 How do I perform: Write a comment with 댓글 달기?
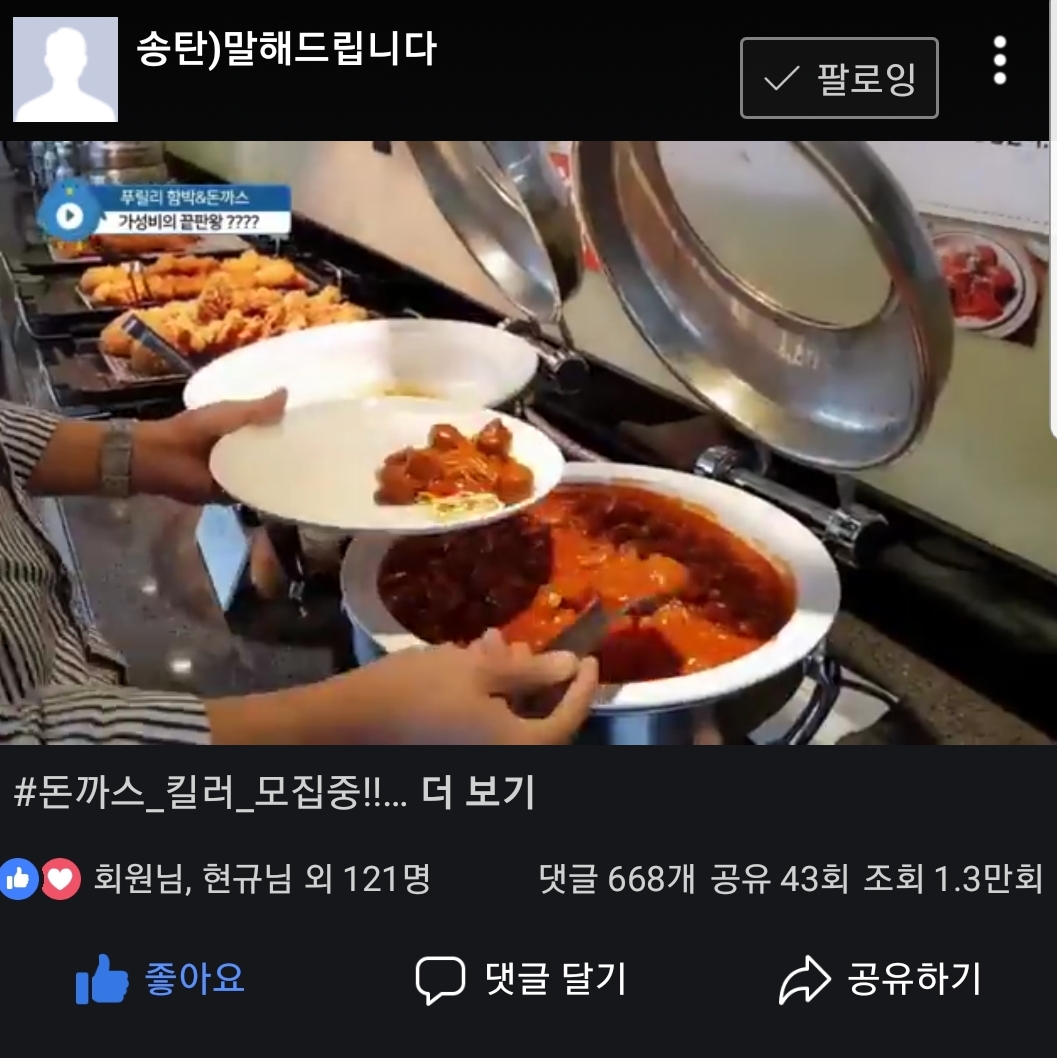point(521,979)
